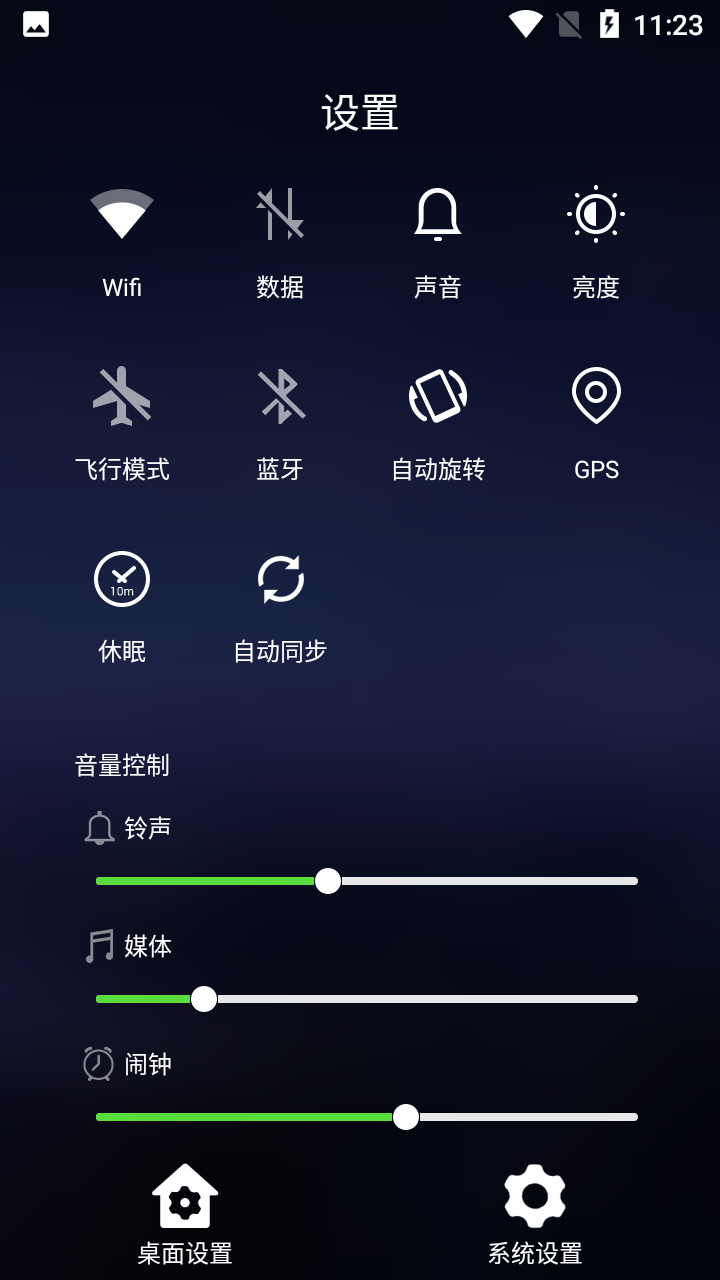Toggle 自动旋转 auto-rotate
The height and width of the screenshot is (1280, 720).
[x=437, y=394]
